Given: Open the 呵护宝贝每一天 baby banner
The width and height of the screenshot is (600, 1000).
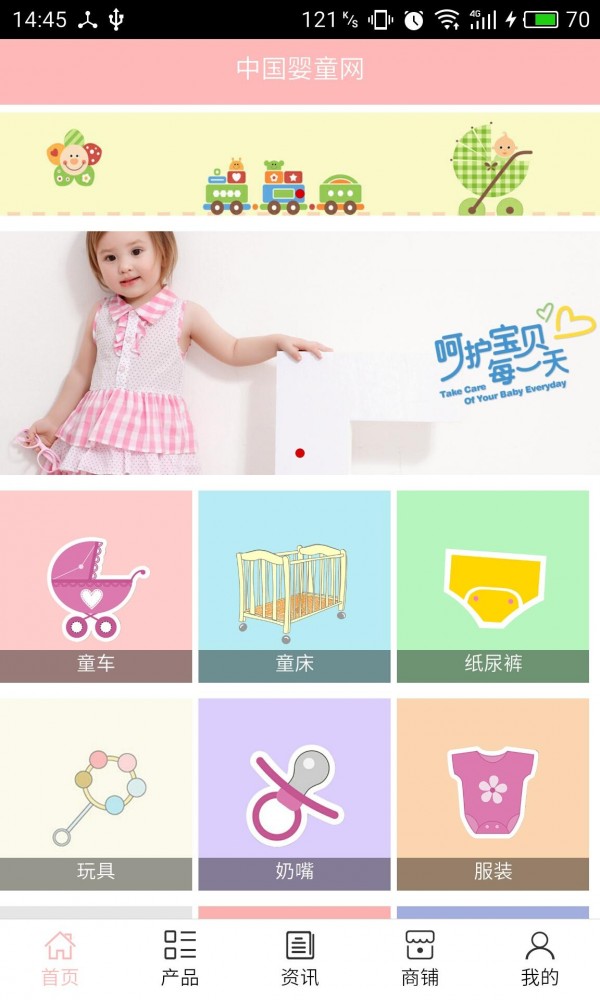Looking at the screenshot, I should (x=300, y=353).
